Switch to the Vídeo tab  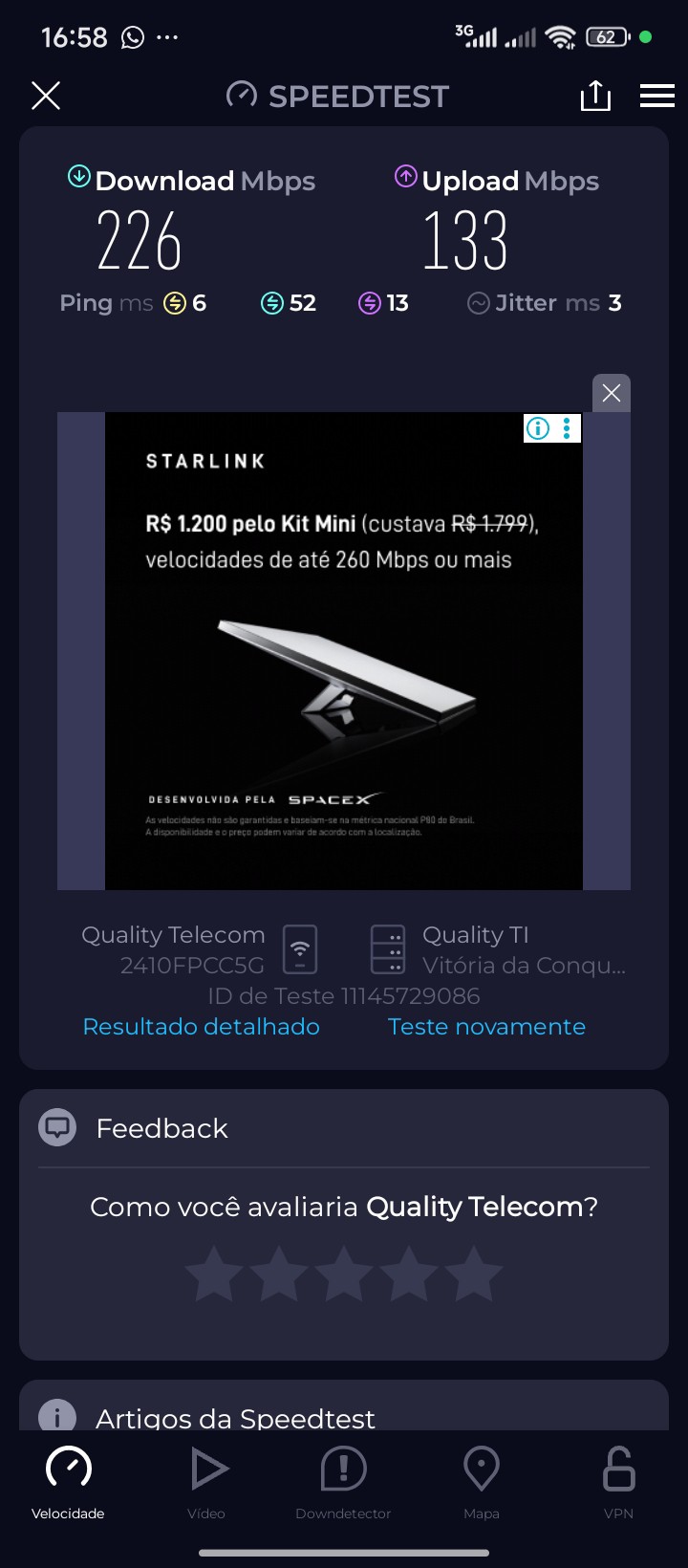(206, 1480)
